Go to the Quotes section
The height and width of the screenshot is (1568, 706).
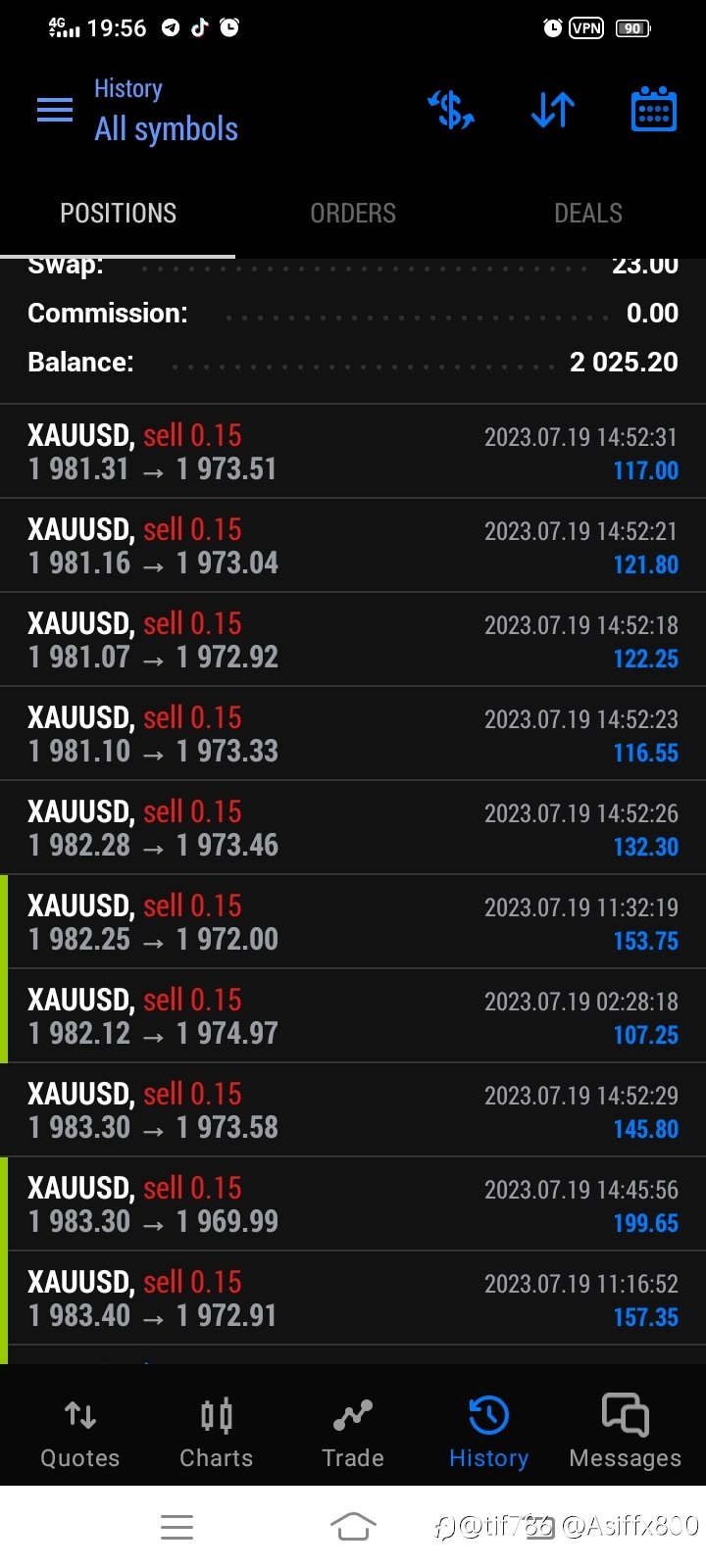click(x=80, y=1432)
